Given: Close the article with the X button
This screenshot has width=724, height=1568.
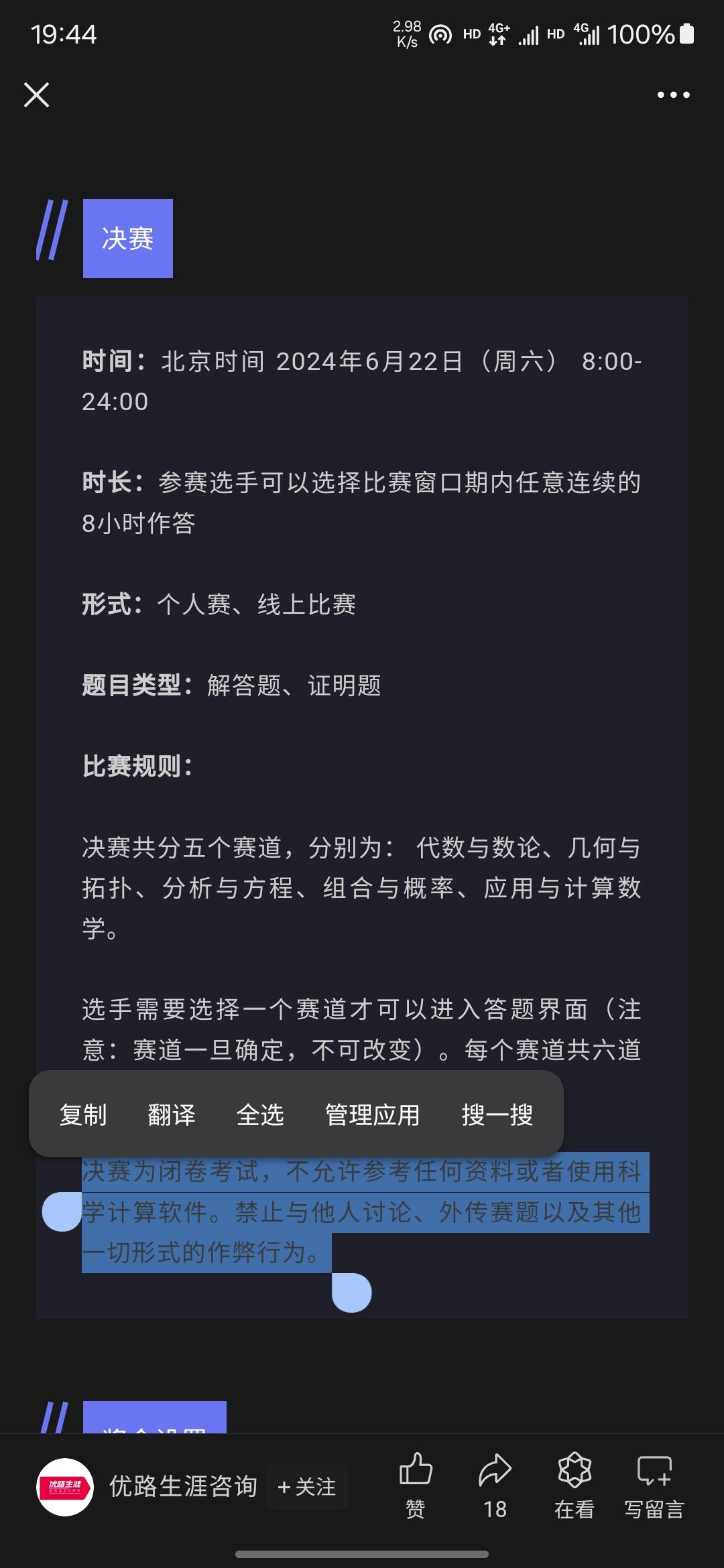Looking at the screenshot, I should tap(36, 94).
